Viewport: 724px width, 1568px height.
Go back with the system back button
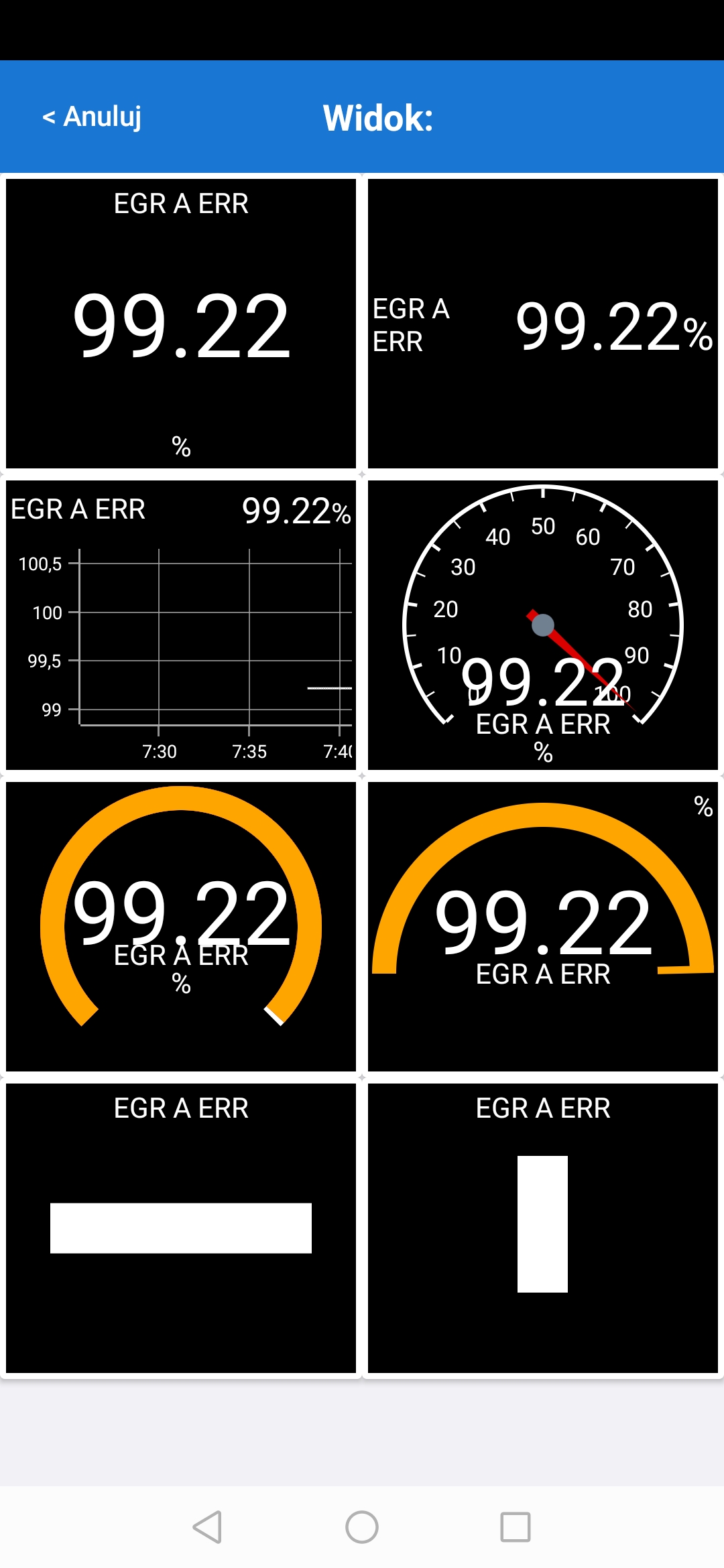click(x=207, y=1527)
